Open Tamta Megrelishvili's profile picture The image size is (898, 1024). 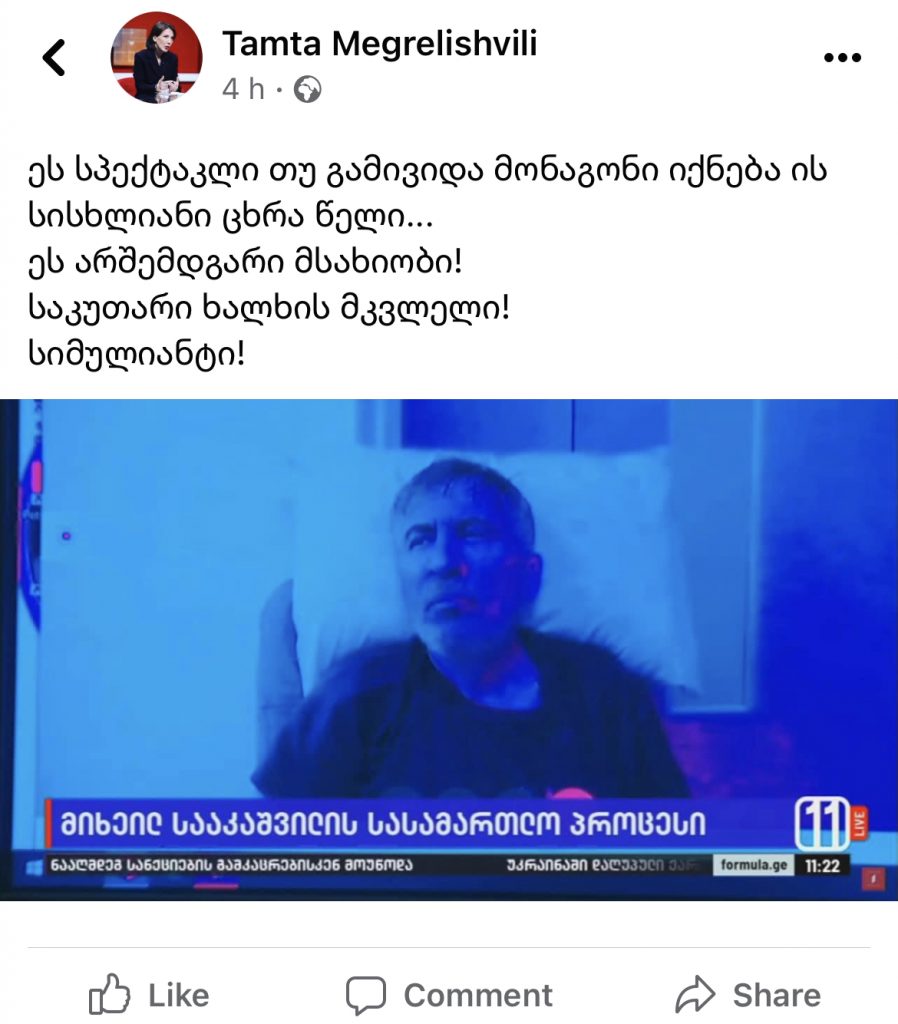(x=156, y=58)
